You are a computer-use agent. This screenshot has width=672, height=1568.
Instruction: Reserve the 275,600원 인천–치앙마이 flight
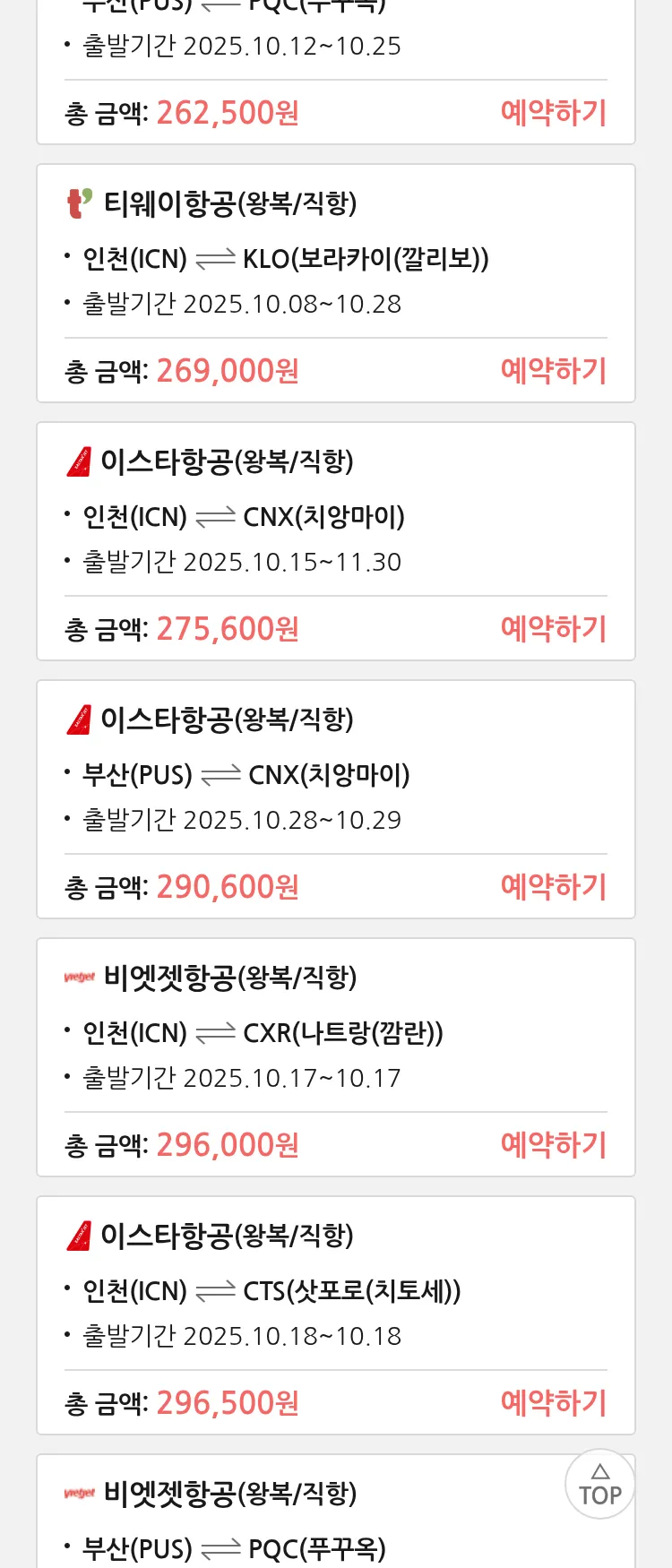pos(553,629)
